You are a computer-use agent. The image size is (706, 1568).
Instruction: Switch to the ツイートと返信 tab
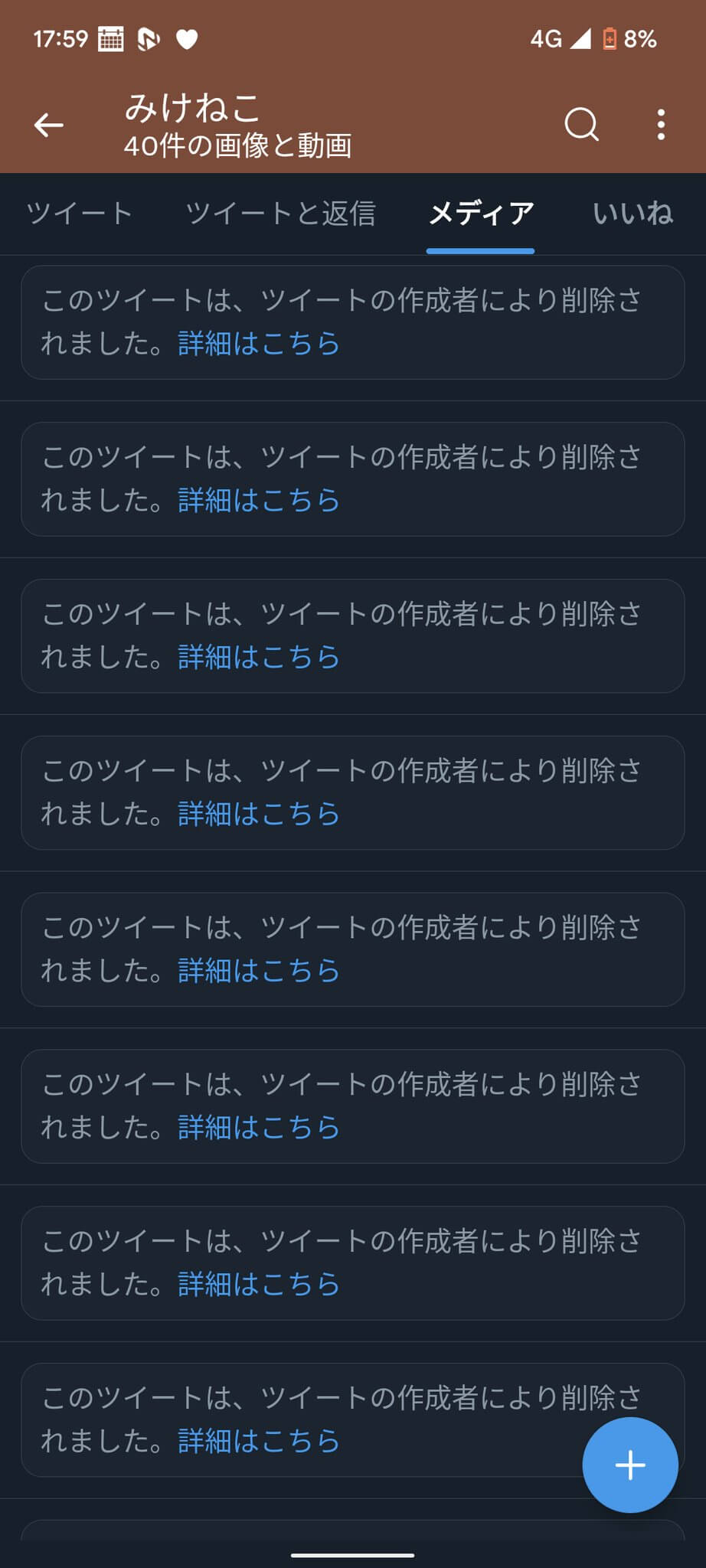click(x=280, y=214)
